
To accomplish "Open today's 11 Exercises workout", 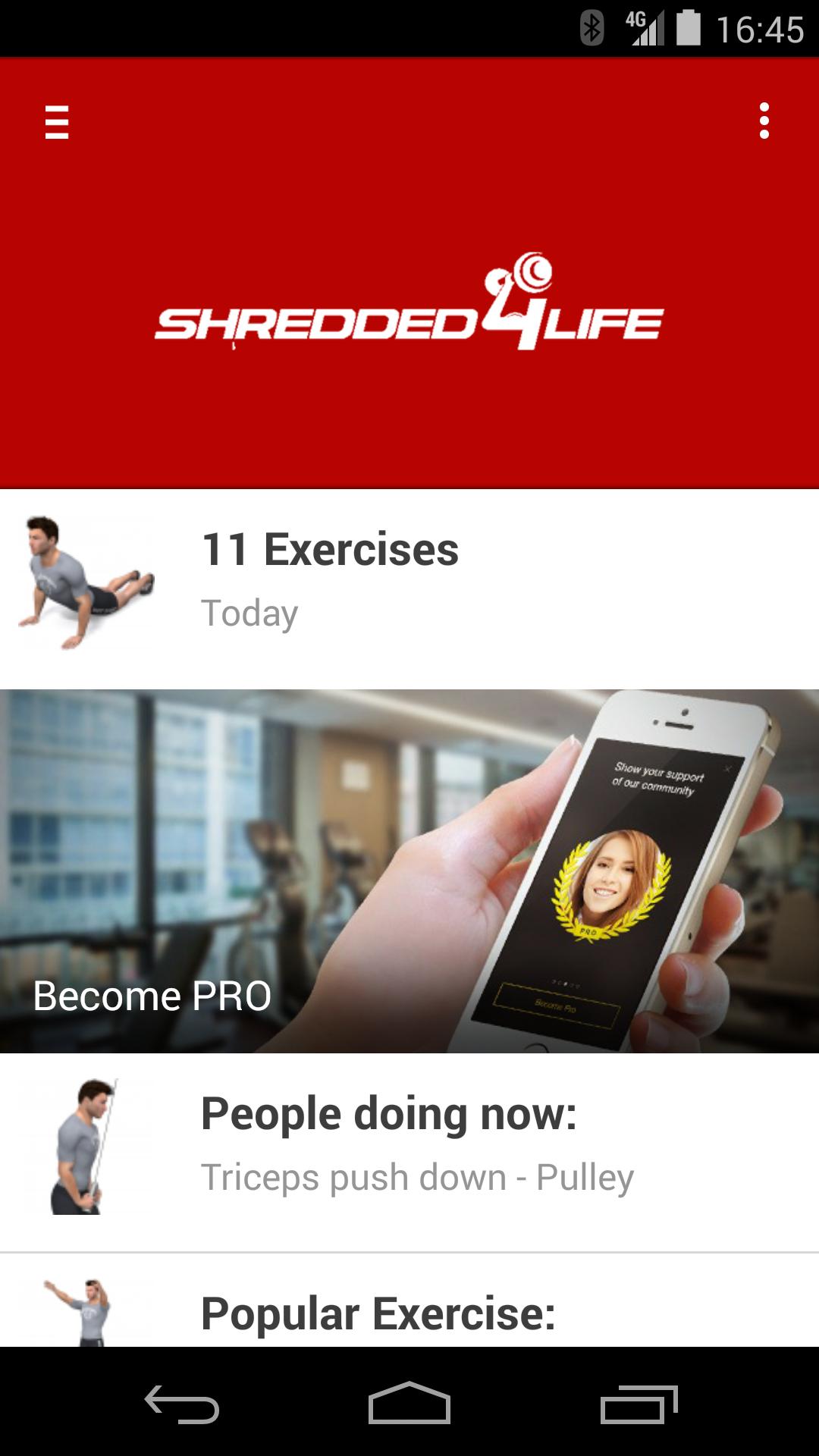I will pyautogui.click(x=409, y=582).
